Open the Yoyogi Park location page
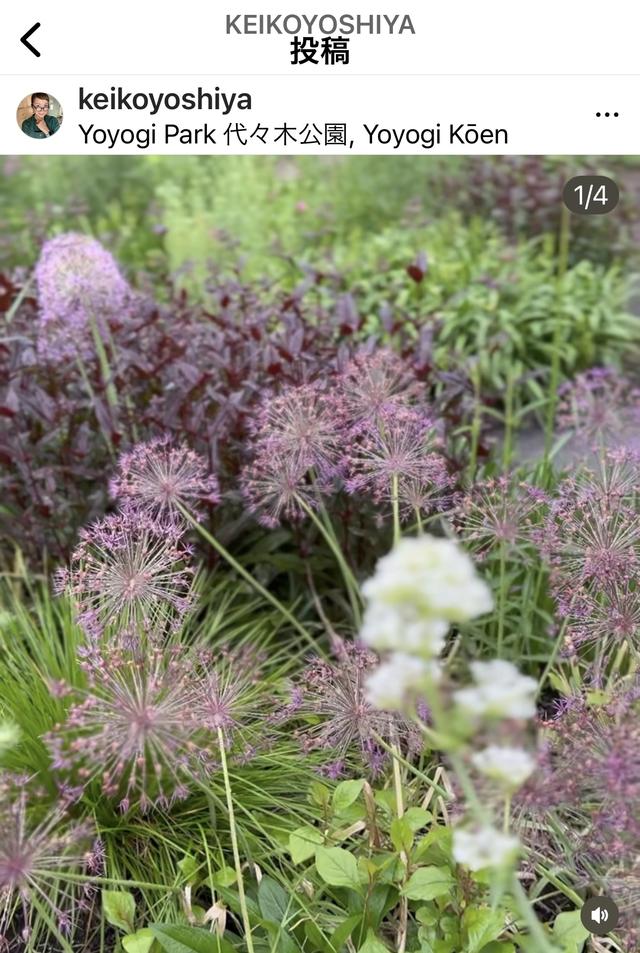 coord(293,135)
